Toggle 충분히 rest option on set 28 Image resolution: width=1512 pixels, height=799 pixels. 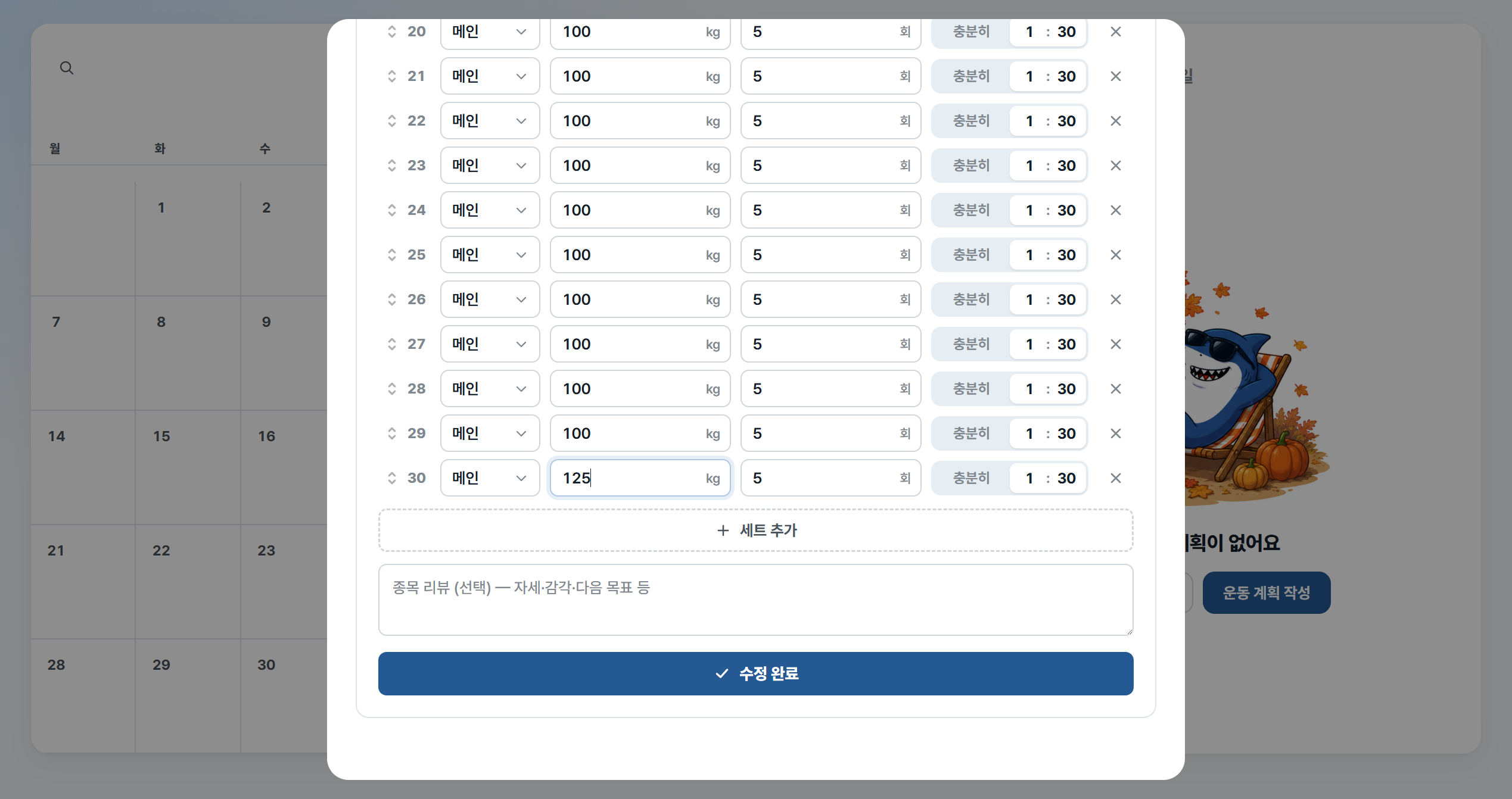tap(971, 389)
